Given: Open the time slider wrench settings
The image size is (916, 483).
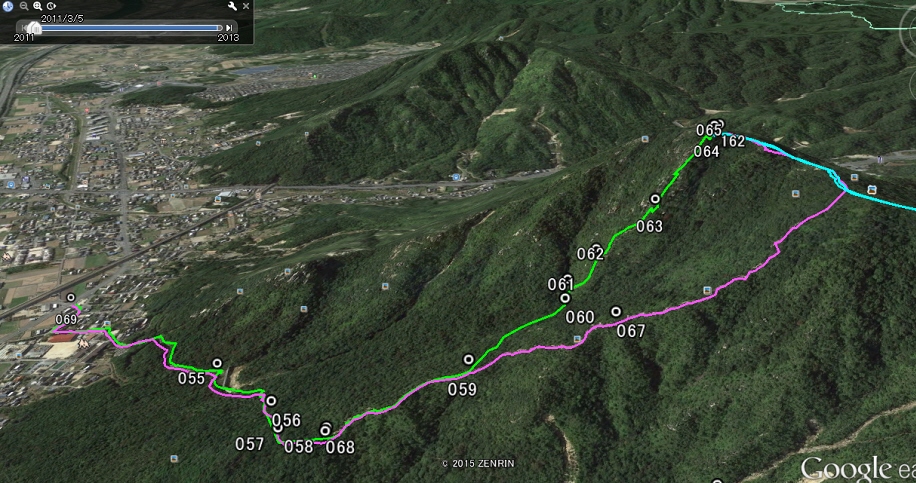Looking at the screenshot, I should click(232, 6).
